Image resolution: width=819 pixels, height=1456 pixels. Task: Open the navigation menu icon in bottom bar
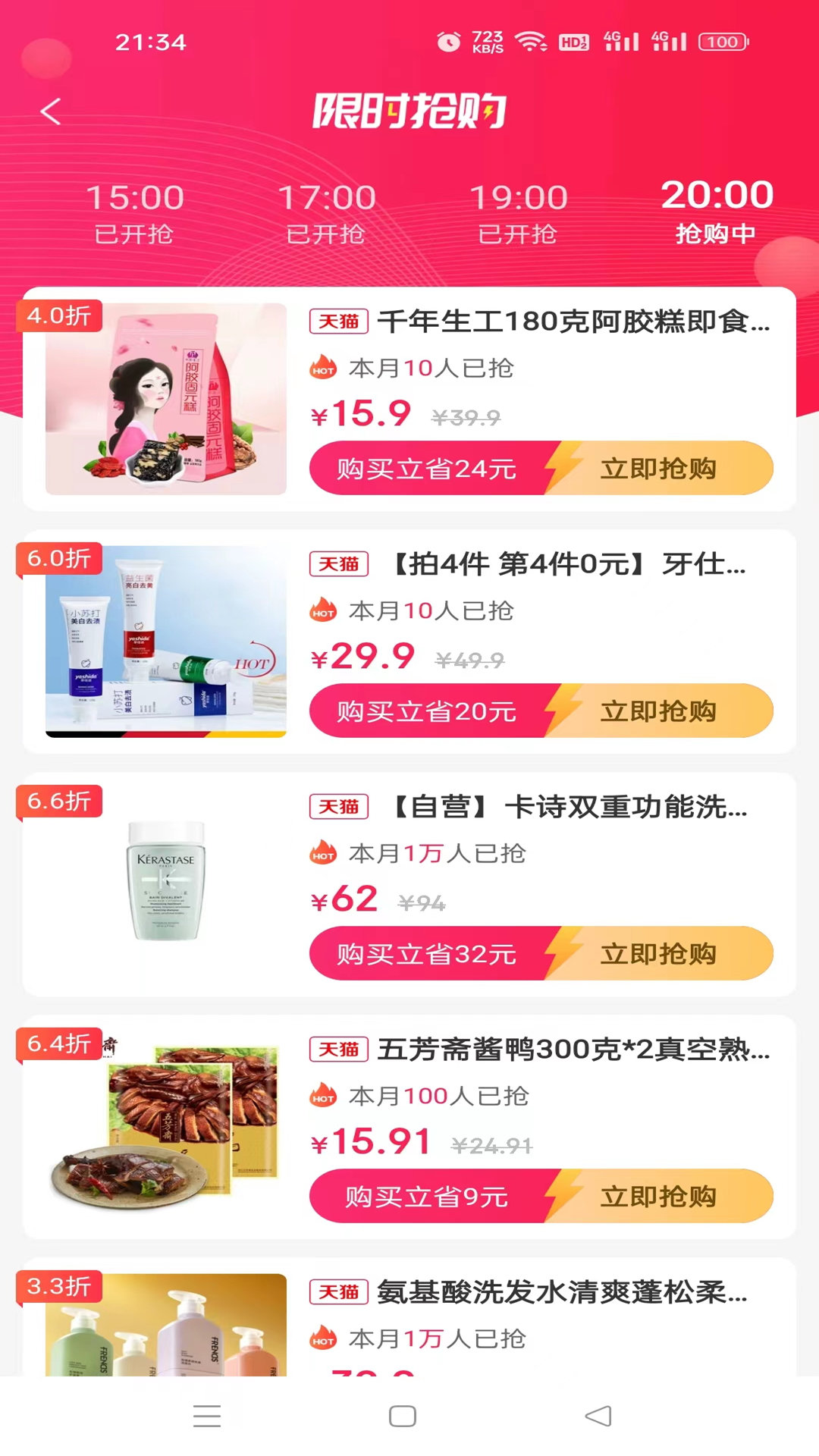[207, 1417]
